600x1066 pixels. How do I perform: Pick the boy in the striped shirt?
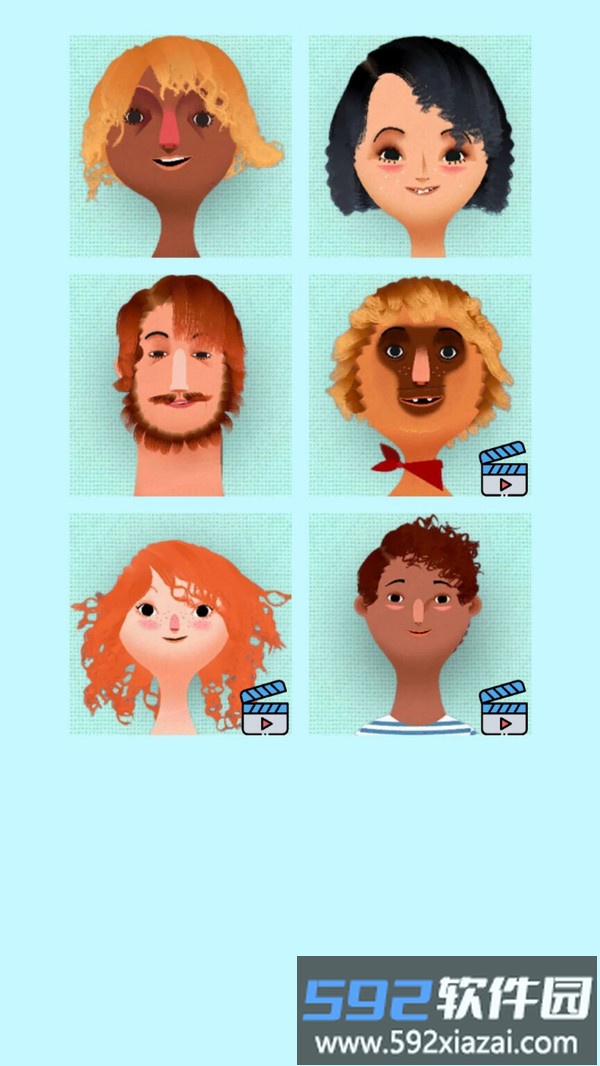419,624
